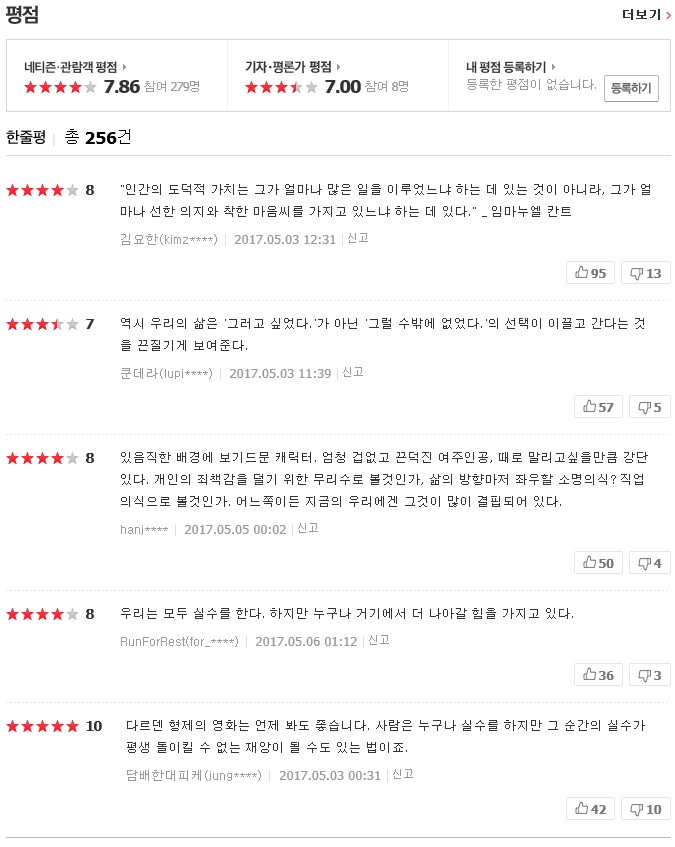Dislike the review by RunForRest
675x847 pixels.
pyautogui.click(x=649, y=675)
